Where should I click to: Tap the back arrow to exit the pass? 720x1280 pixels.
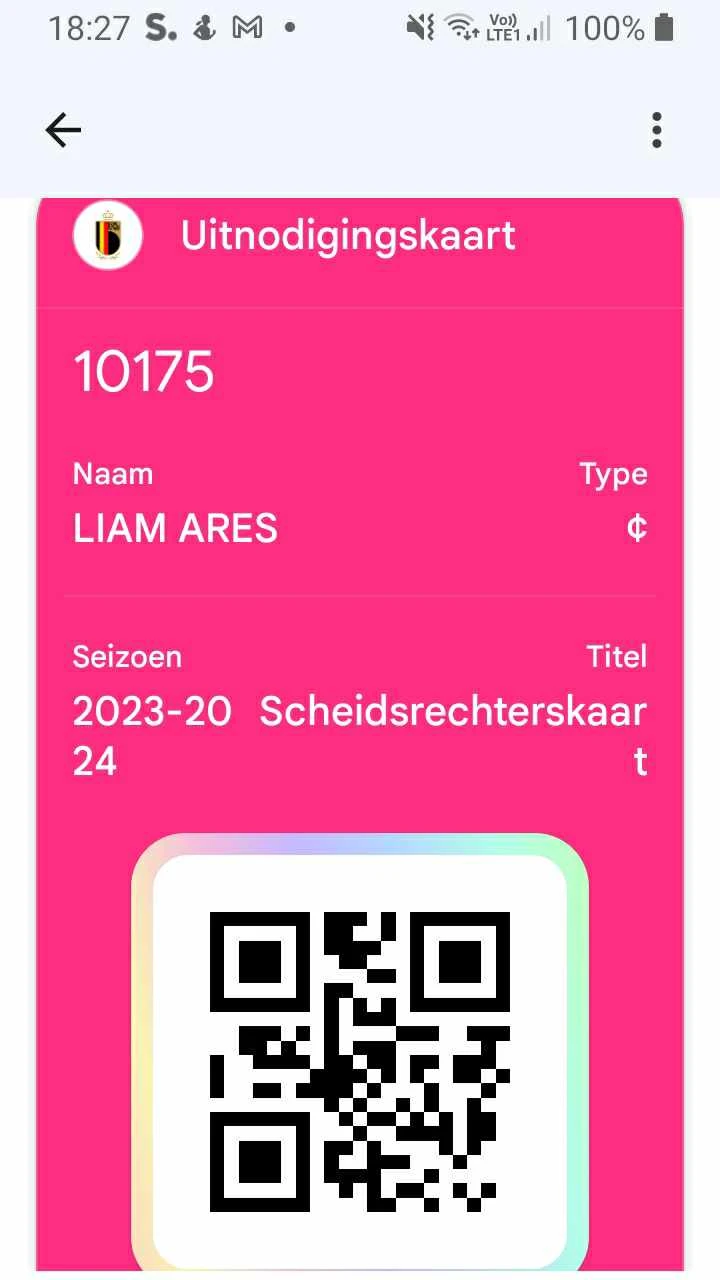pos(62,130)
